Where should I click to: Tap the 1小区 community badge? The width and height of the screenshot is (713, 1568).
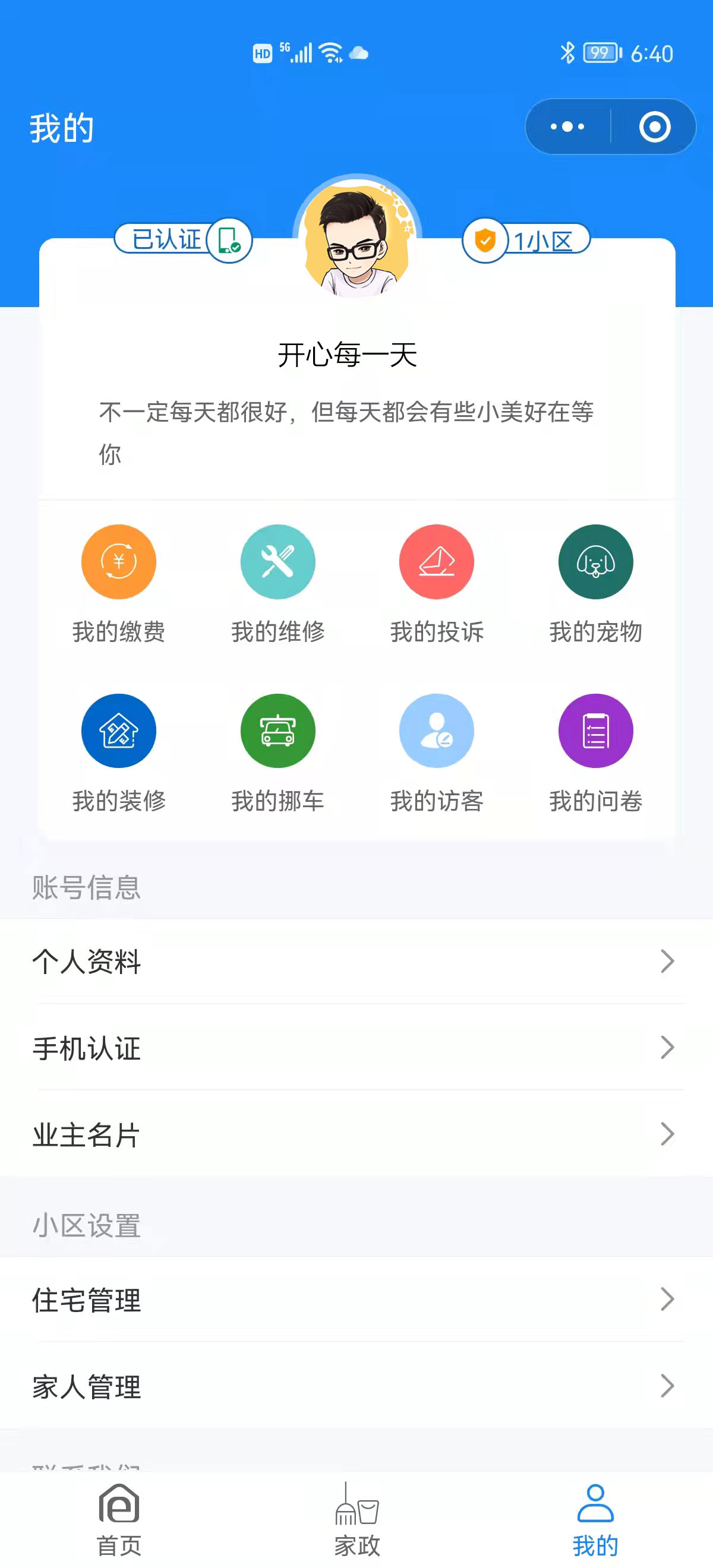point(527,240)
